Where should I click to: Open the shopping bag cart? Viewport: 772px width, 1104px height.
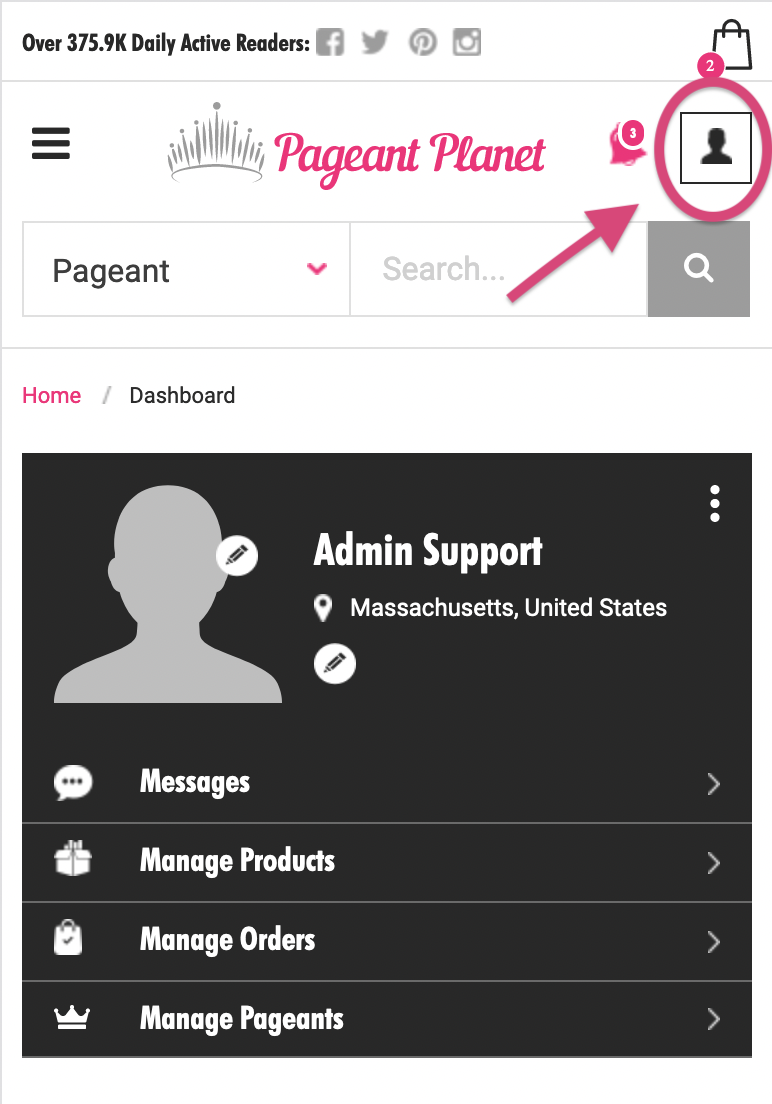tap(733, 44)
